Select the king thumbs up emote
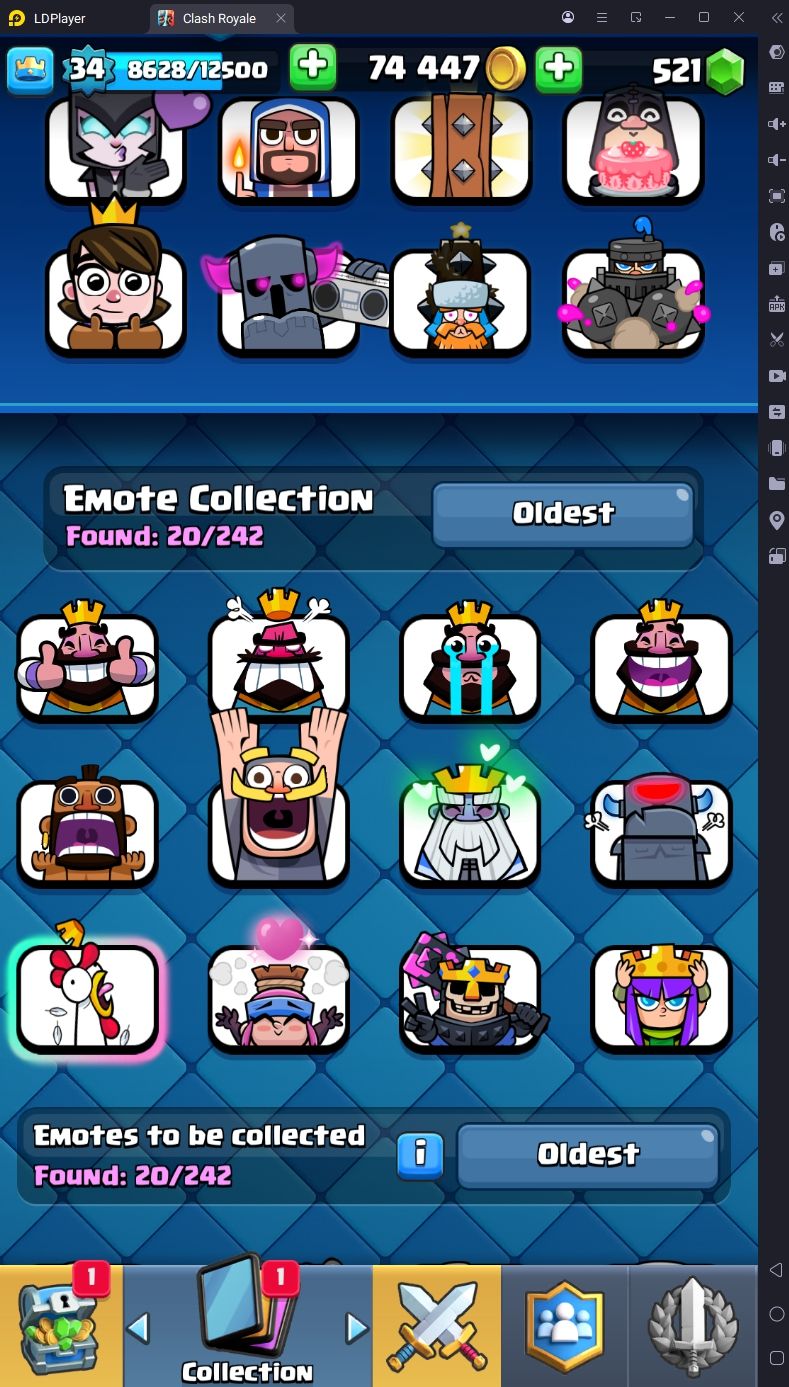Screen dimensions: 789x1387 pos(88,665)
